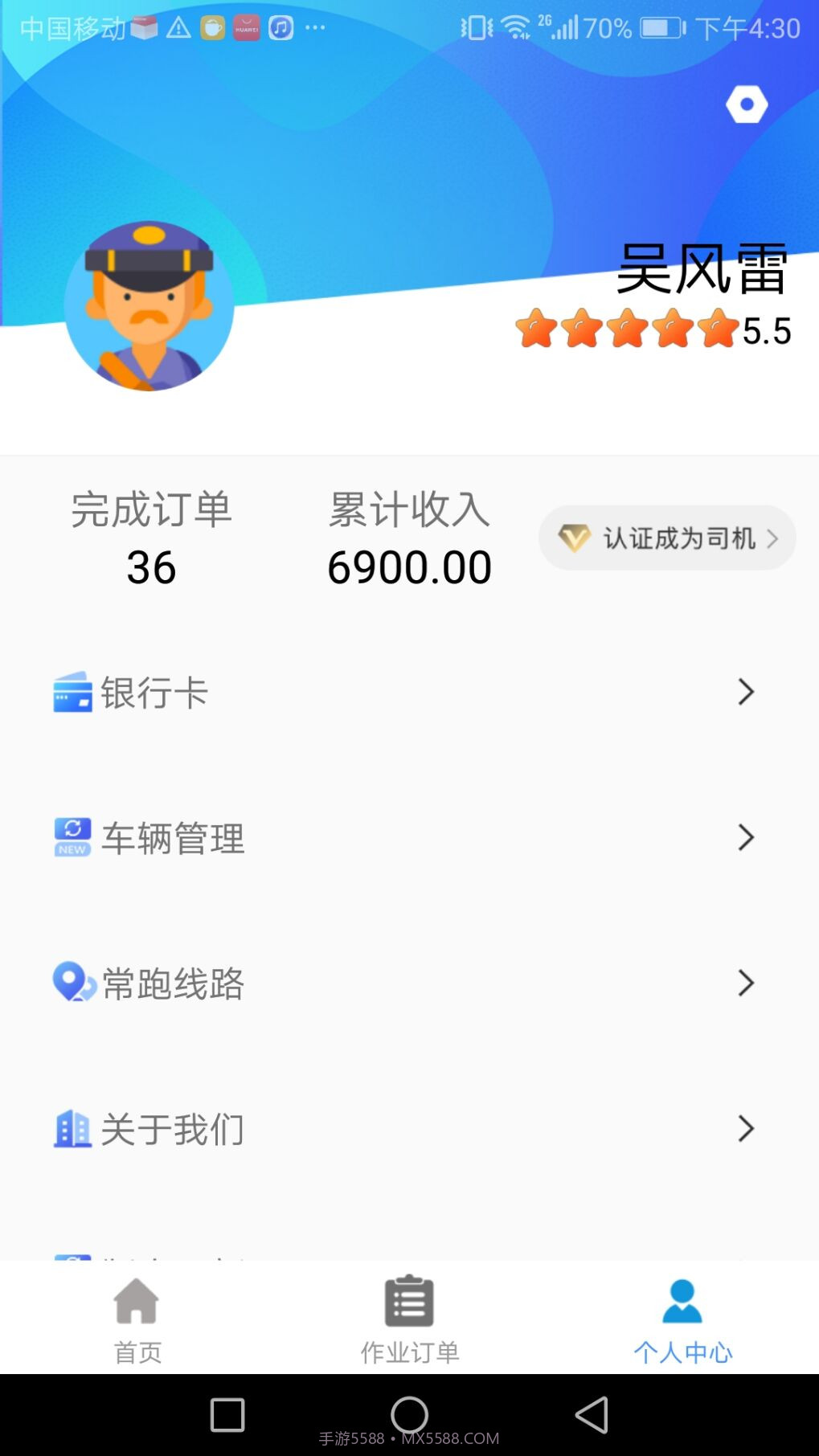The width and height of the screenshot is (819, 1456).
Task: Expand the 车辆管理 row chevron
Action: (747, 837)
